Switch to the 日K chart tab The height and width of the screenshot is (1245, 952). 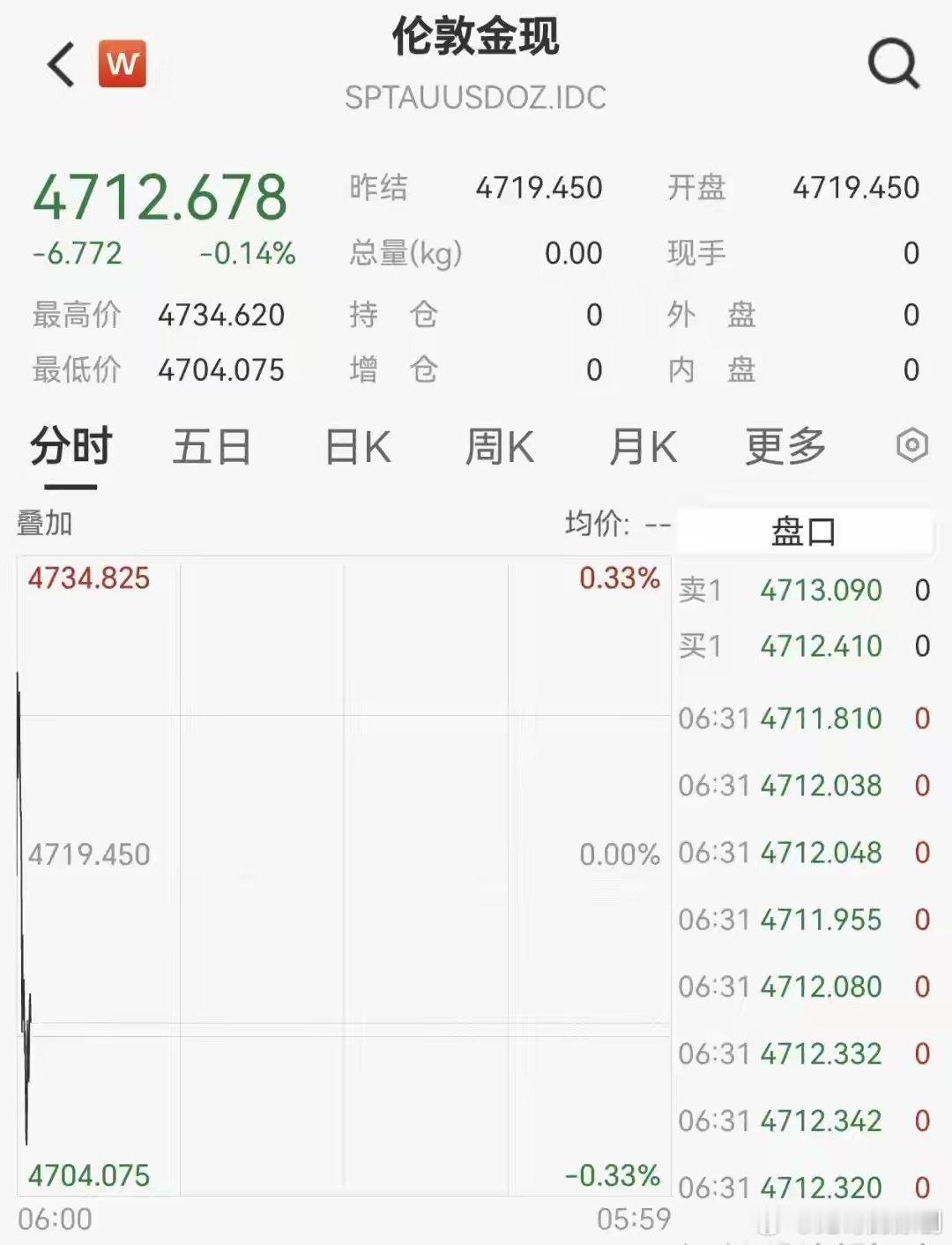(356, 446)
